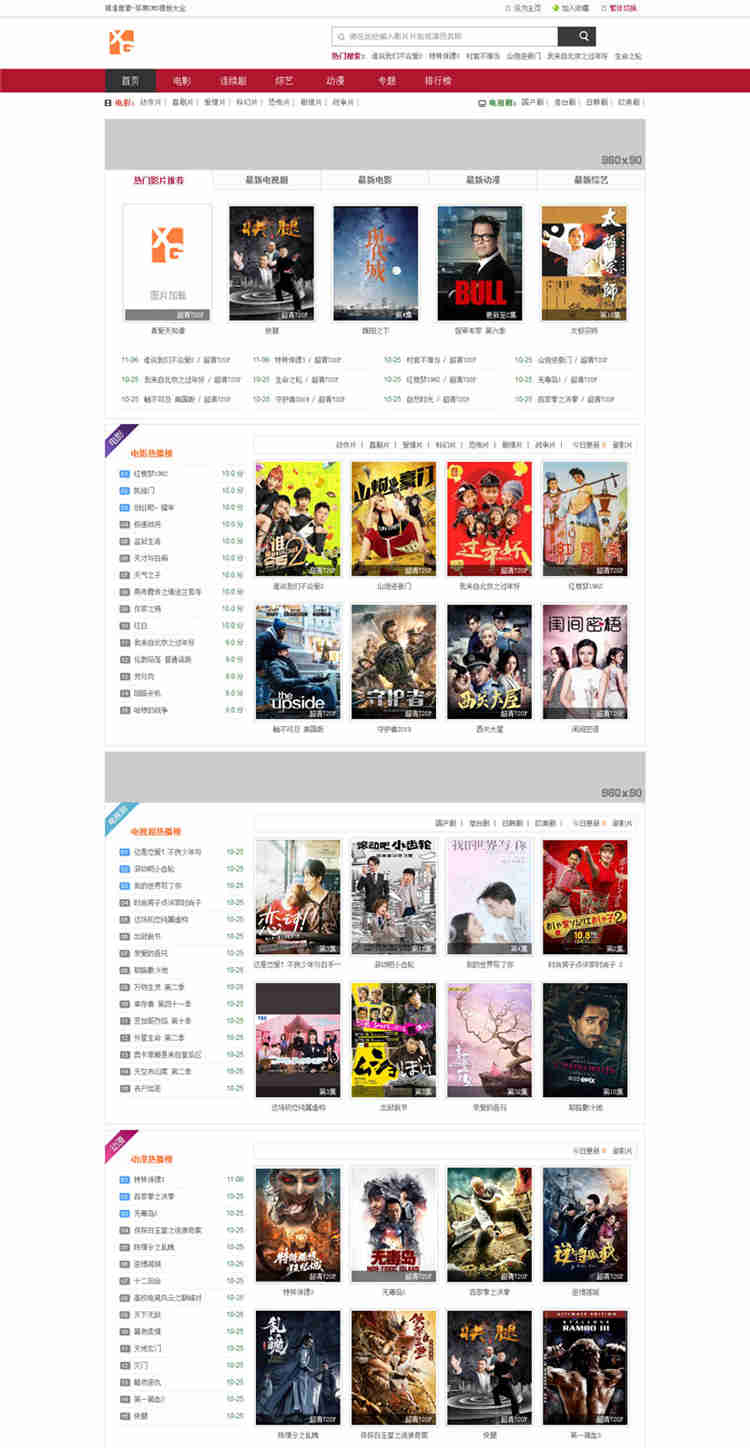This screenshot has height=1448, width=750.
Task: Open the BULL show poster
Action: (x=480, y=262)
